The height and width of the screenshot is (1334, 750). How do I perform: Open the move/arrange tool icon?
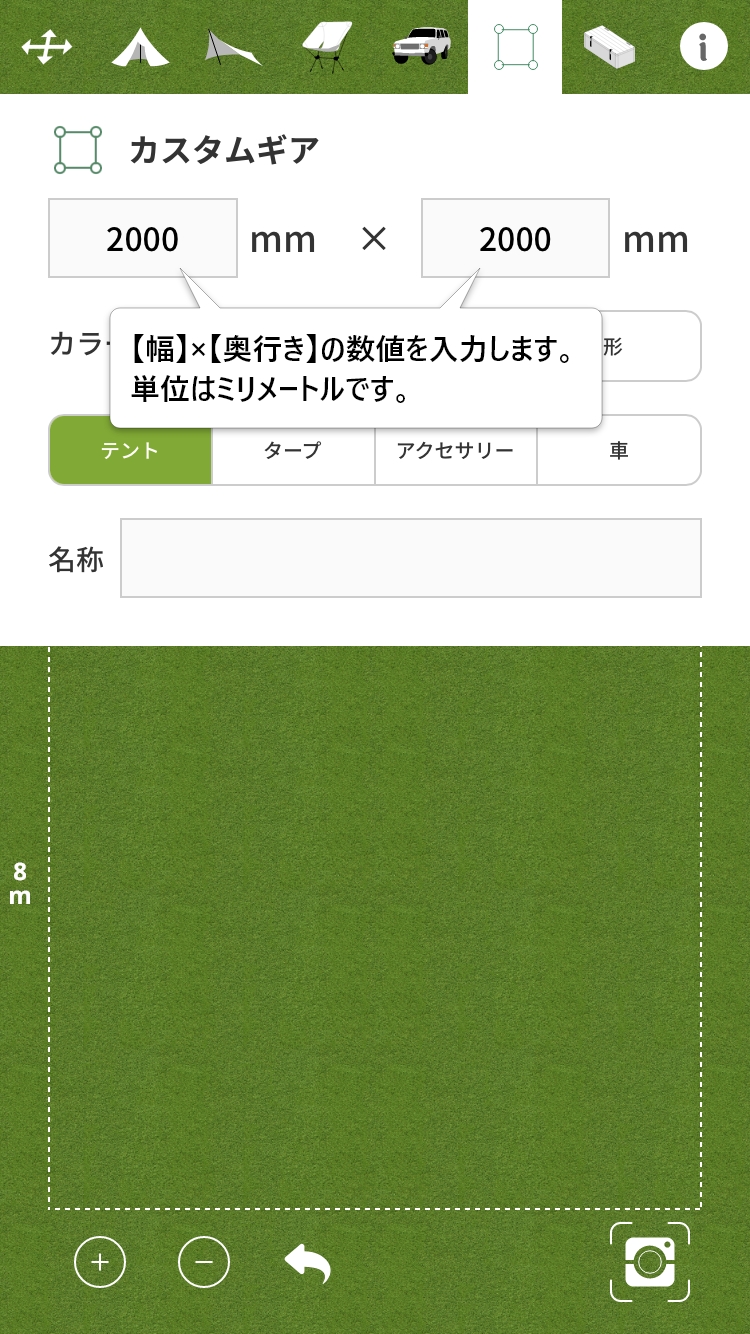(x=47, y=47)
